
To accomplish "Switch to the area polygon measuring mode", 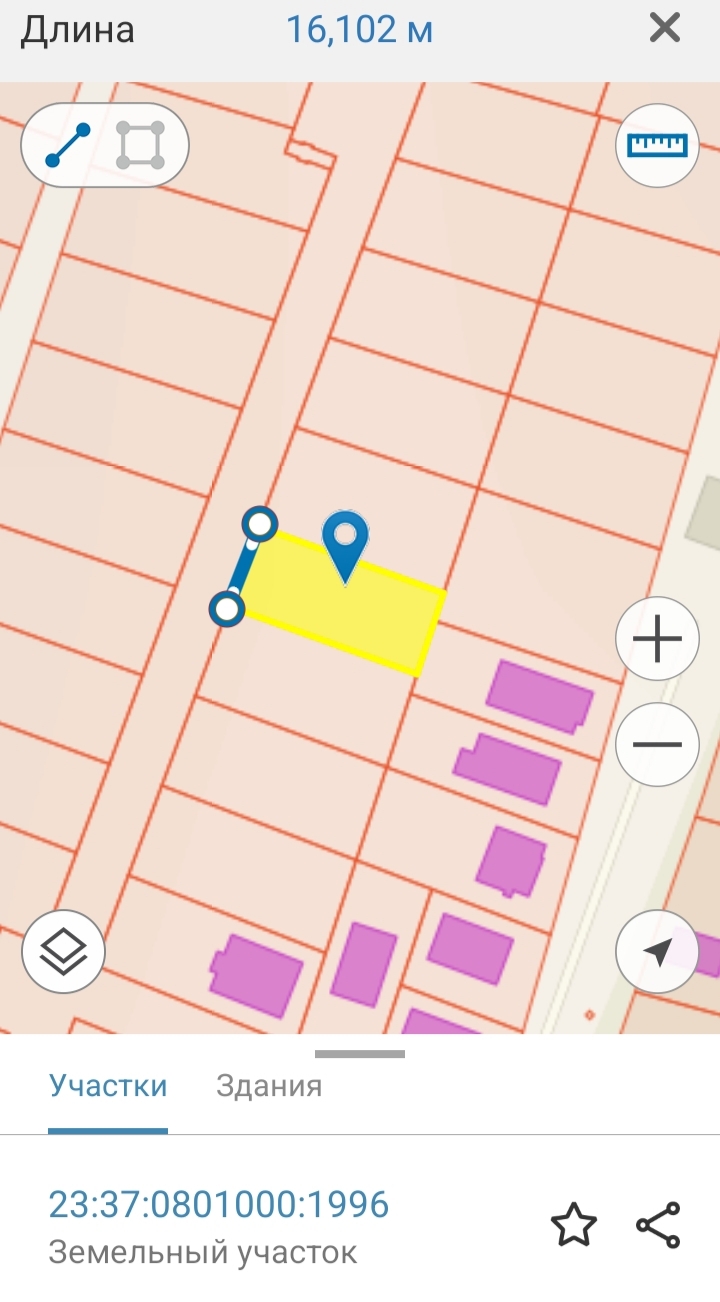I will (x=140, y=146).
